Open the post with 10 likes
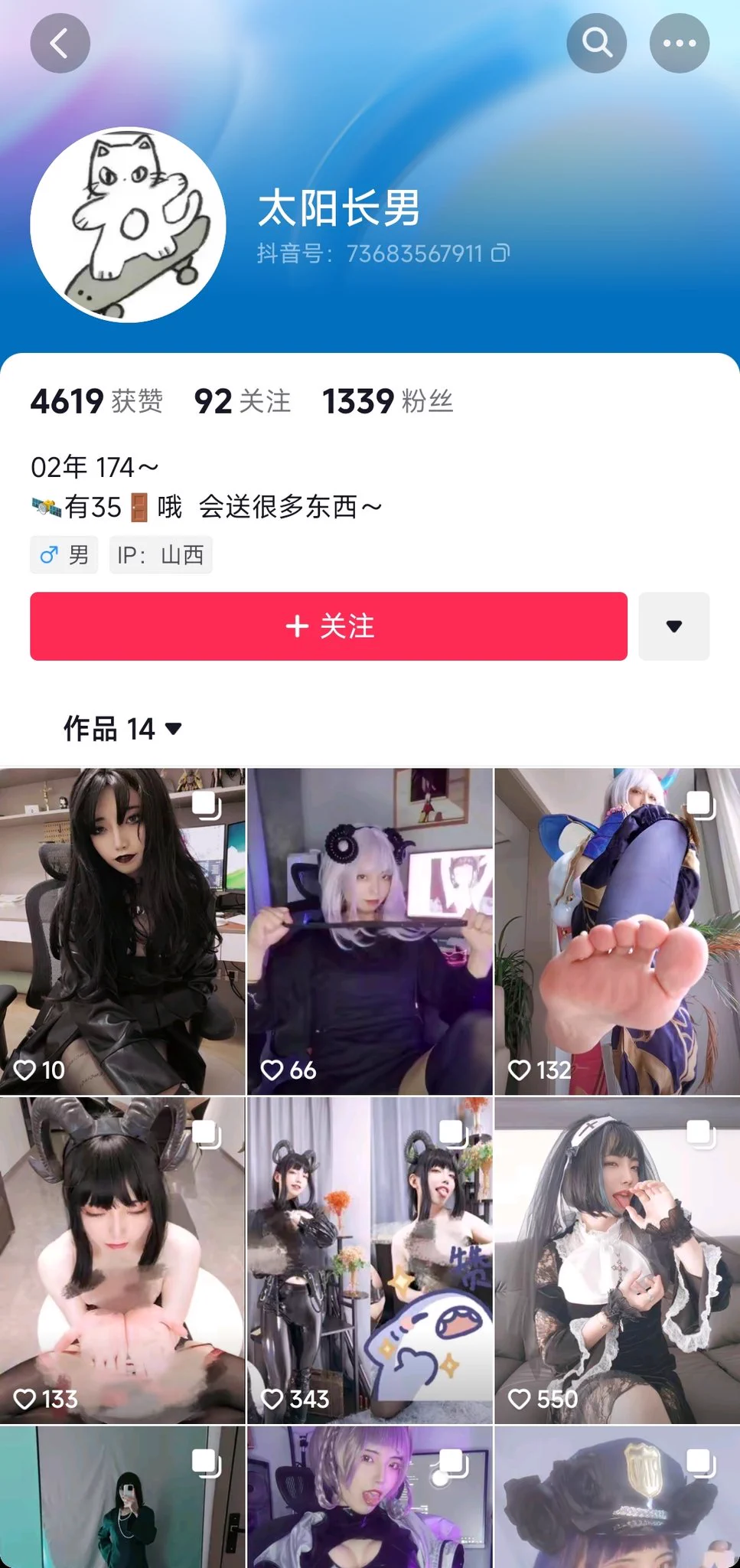This screenshot has height=1568, width=740. point(122,931)
